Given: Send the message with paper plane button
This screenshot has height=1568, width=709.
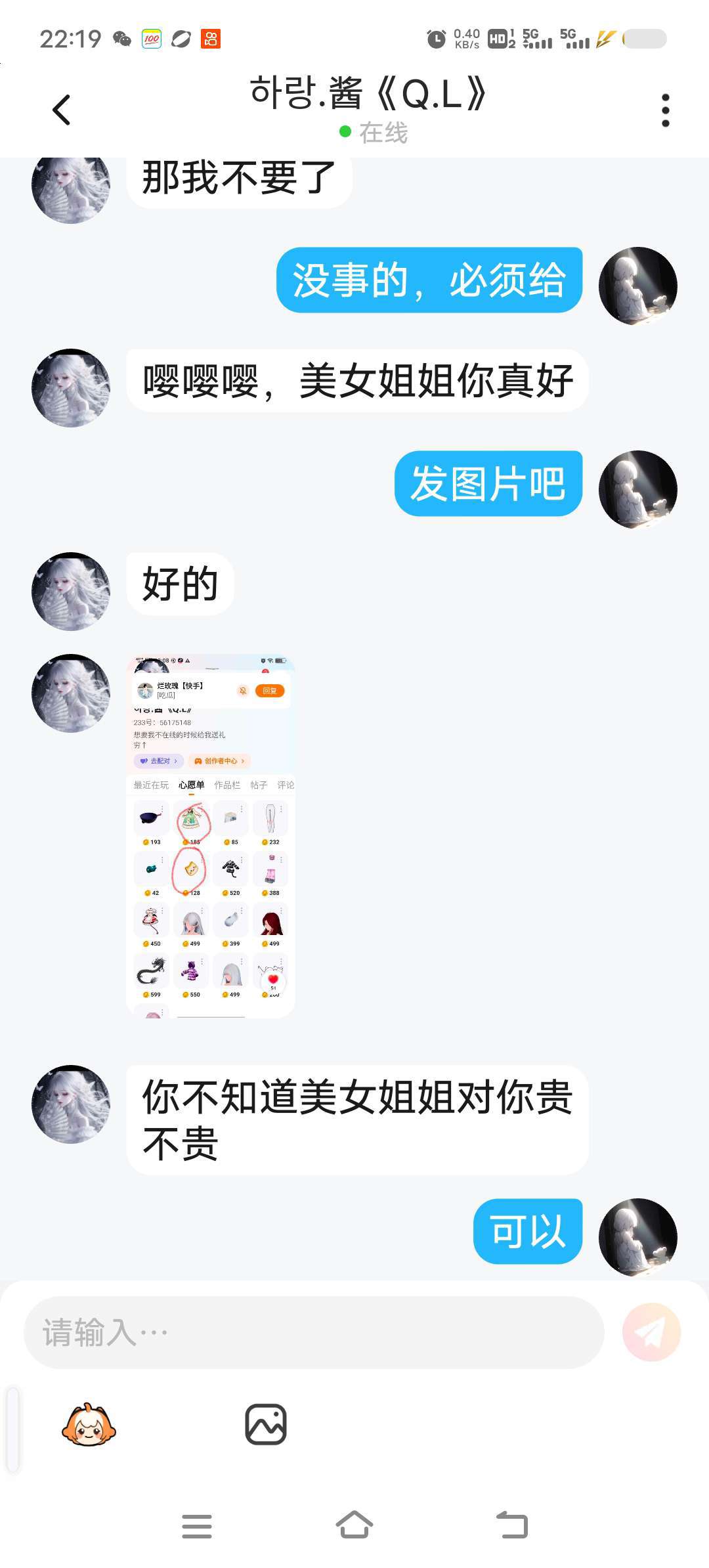Looking at the screenshot, I should (x=651, y=1332).
